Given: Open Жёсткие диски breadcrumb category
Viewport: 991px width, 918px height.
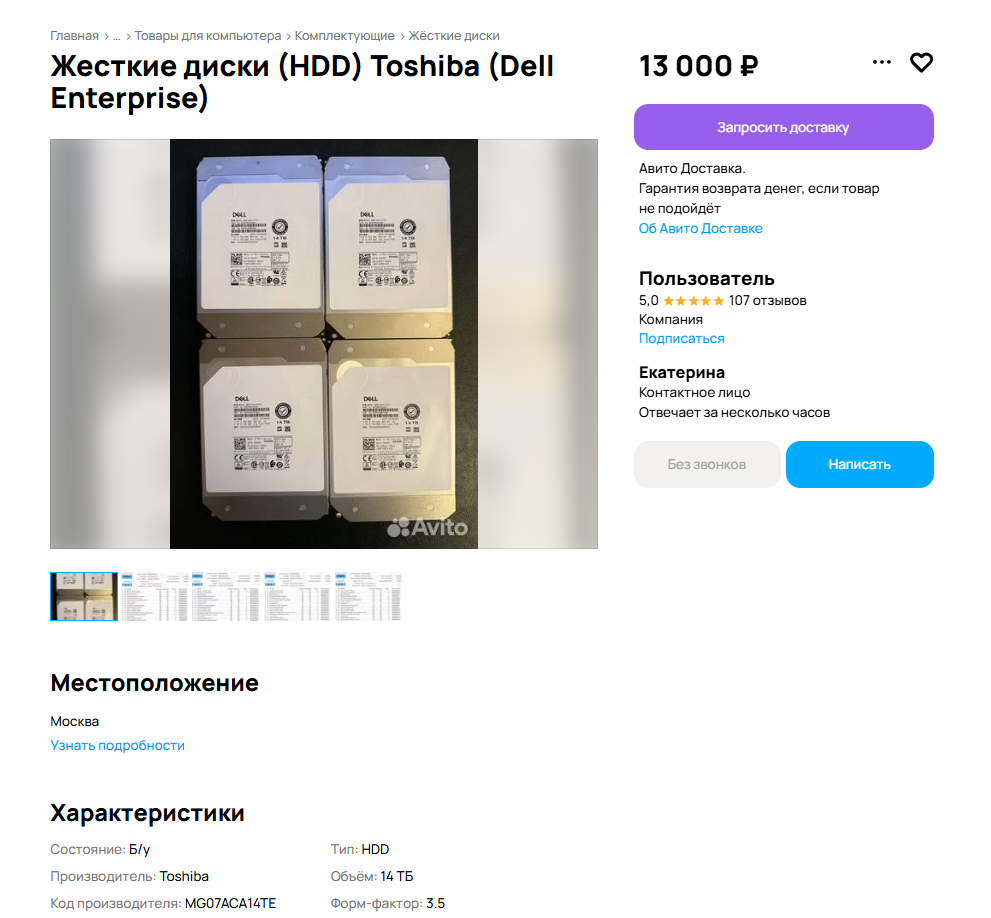Looking at the screenshot, I should [x=454, y=36].
